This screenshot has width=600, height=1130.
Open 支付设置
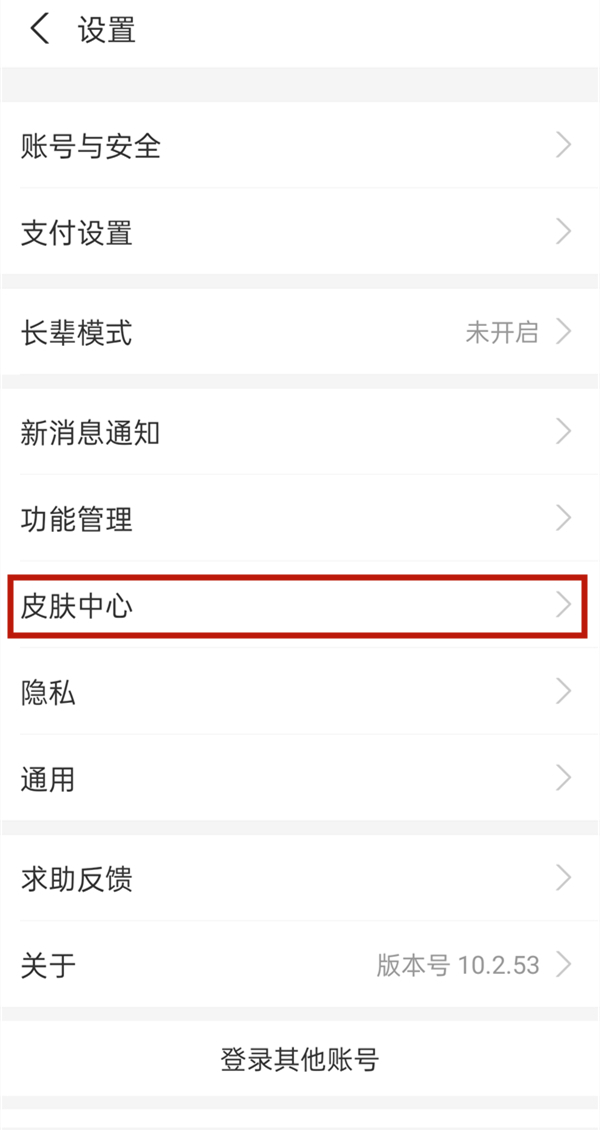point(300,233)
